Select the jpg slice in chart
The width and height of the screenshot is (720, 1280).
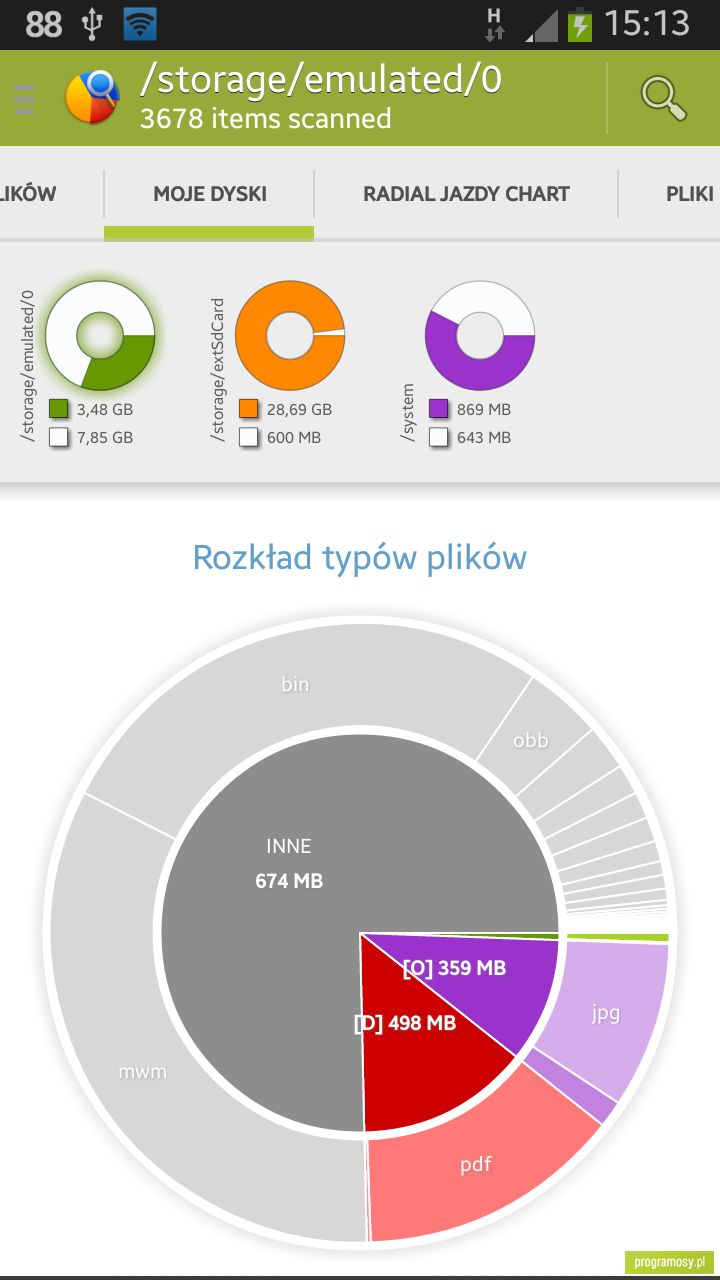coord(606,1013)
